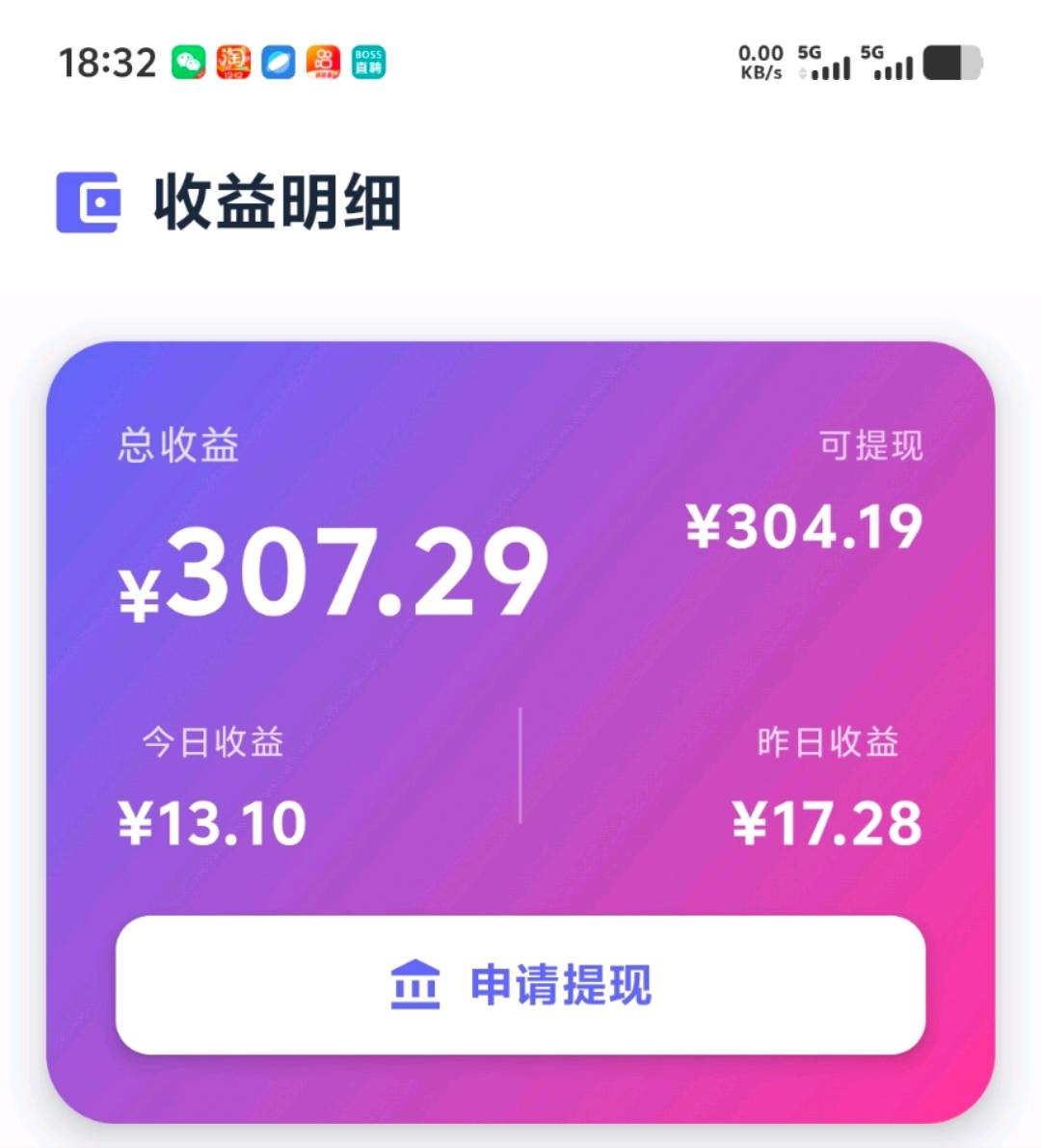Image resolution: width=1041 pixels, height=1148 pixels.
Task: Tap the 可提现 amount ¥304.19
Action: 806,525
